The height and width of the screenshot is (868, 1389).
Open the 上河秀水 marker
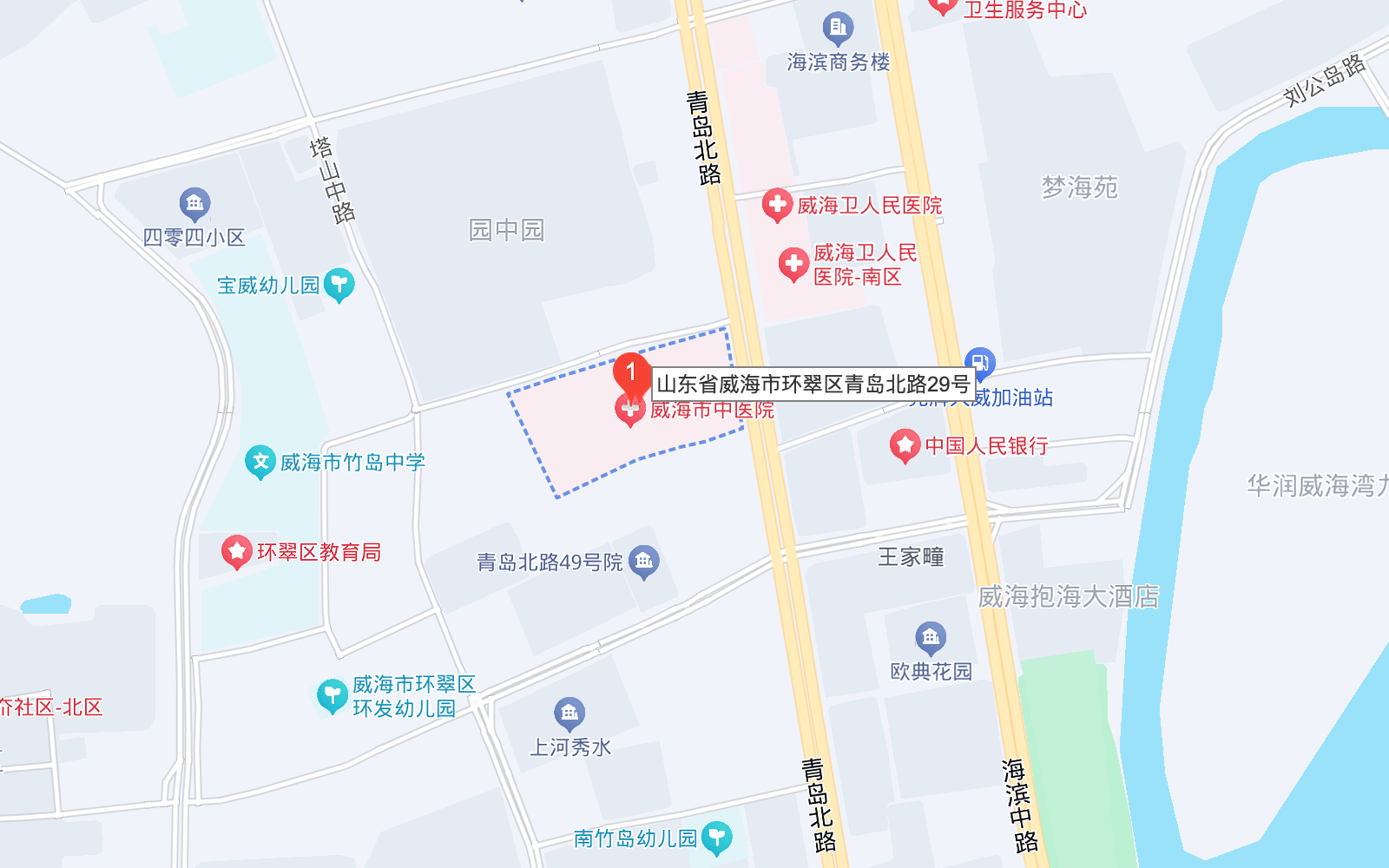(x=569, y=713)
